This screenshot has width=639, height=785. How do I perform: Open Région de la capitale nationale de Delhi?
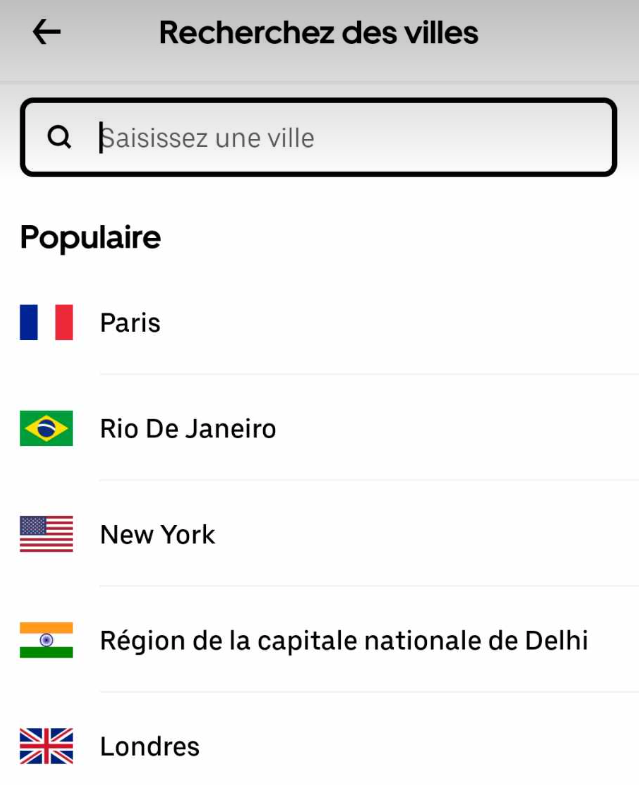coord(344,640)
